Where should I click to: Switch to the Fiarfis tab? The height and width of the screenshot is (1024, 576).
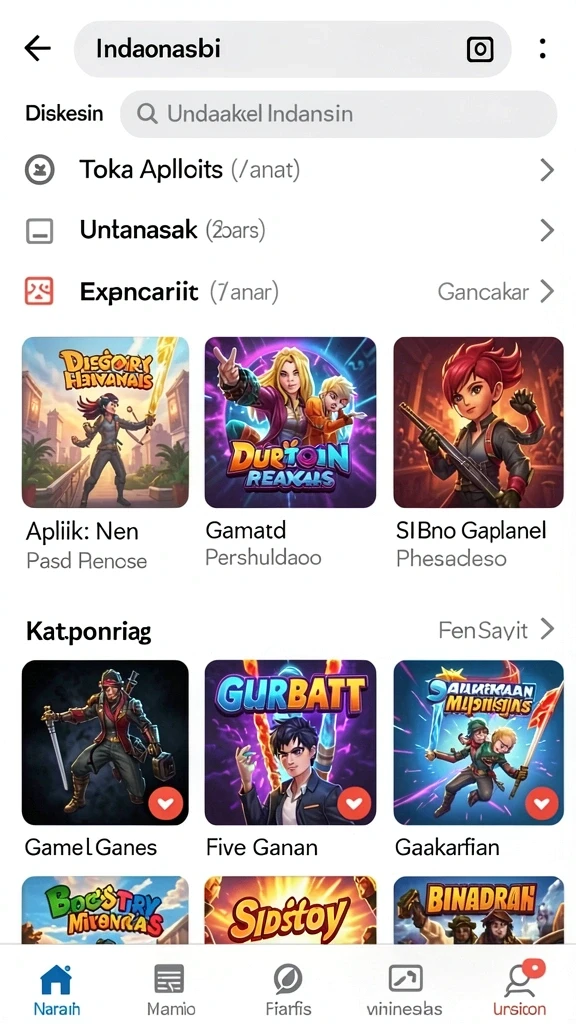tap(288, 989)
